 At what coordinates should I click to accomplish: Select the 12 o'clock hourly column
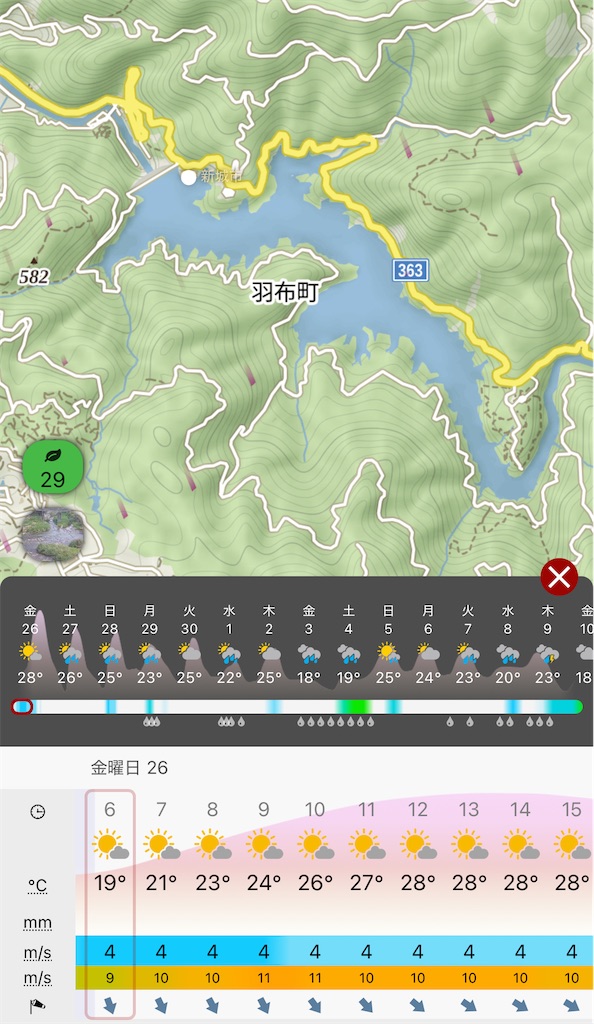(418, 904)
